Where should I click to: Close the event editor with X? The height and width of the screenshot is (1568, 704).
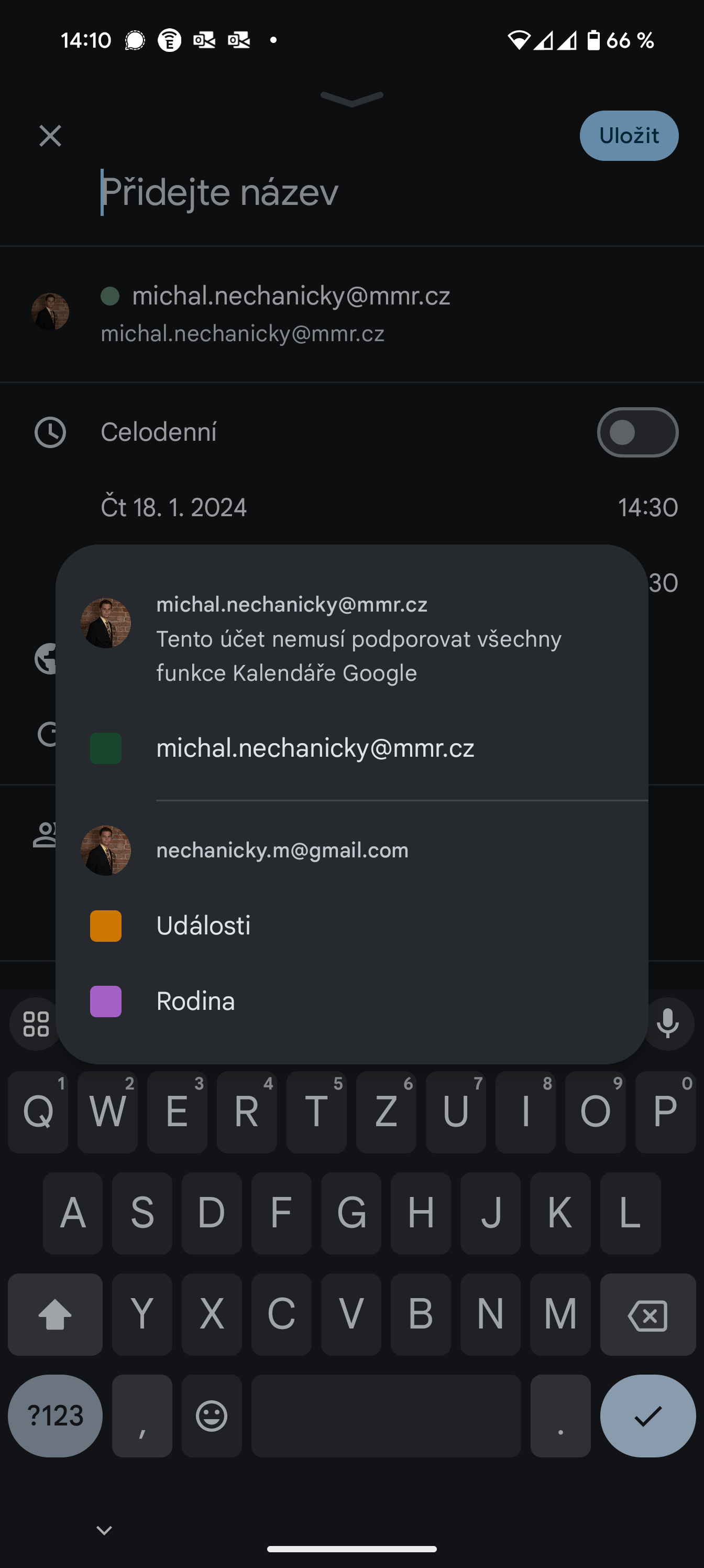[50, 136]
